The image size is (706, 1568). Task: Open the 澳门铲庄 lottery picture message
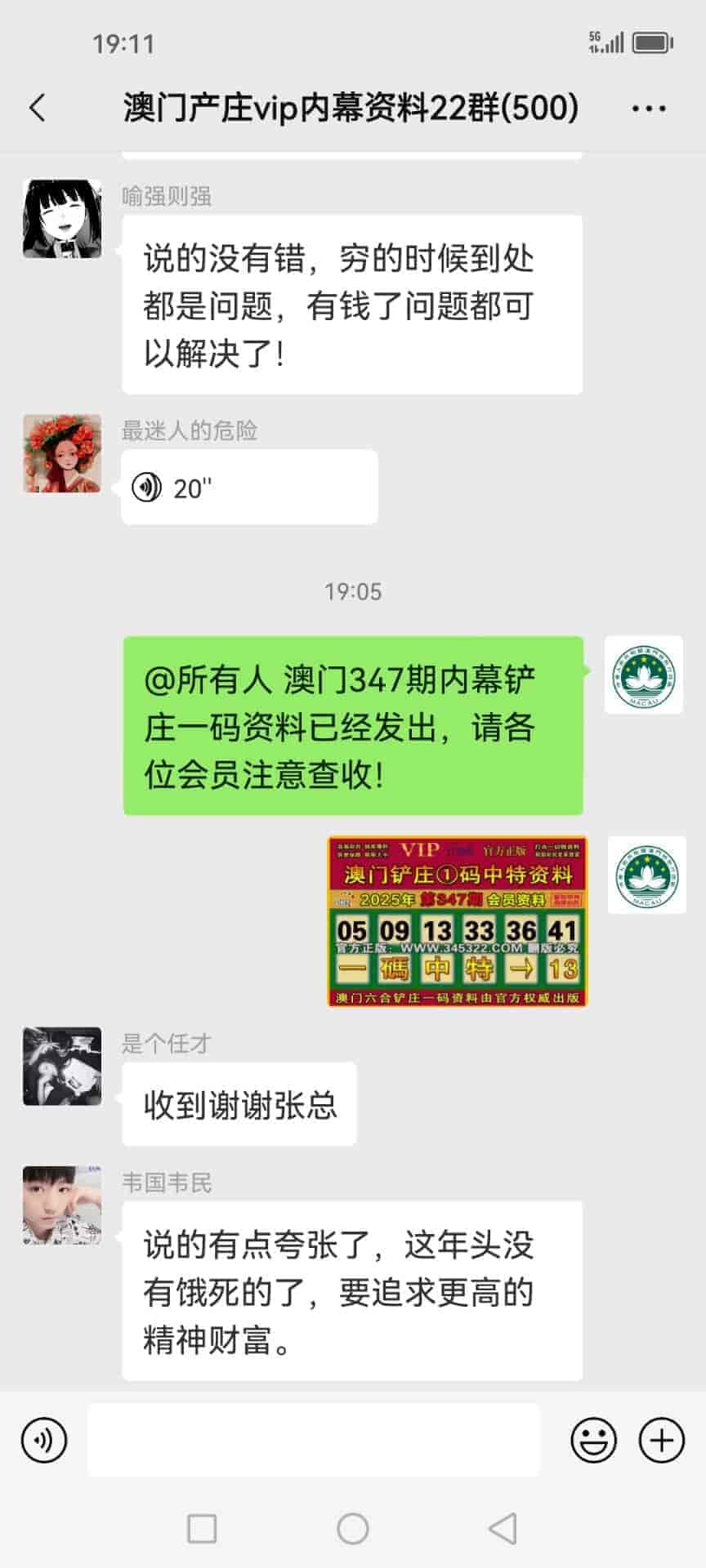tap(457, 920)
